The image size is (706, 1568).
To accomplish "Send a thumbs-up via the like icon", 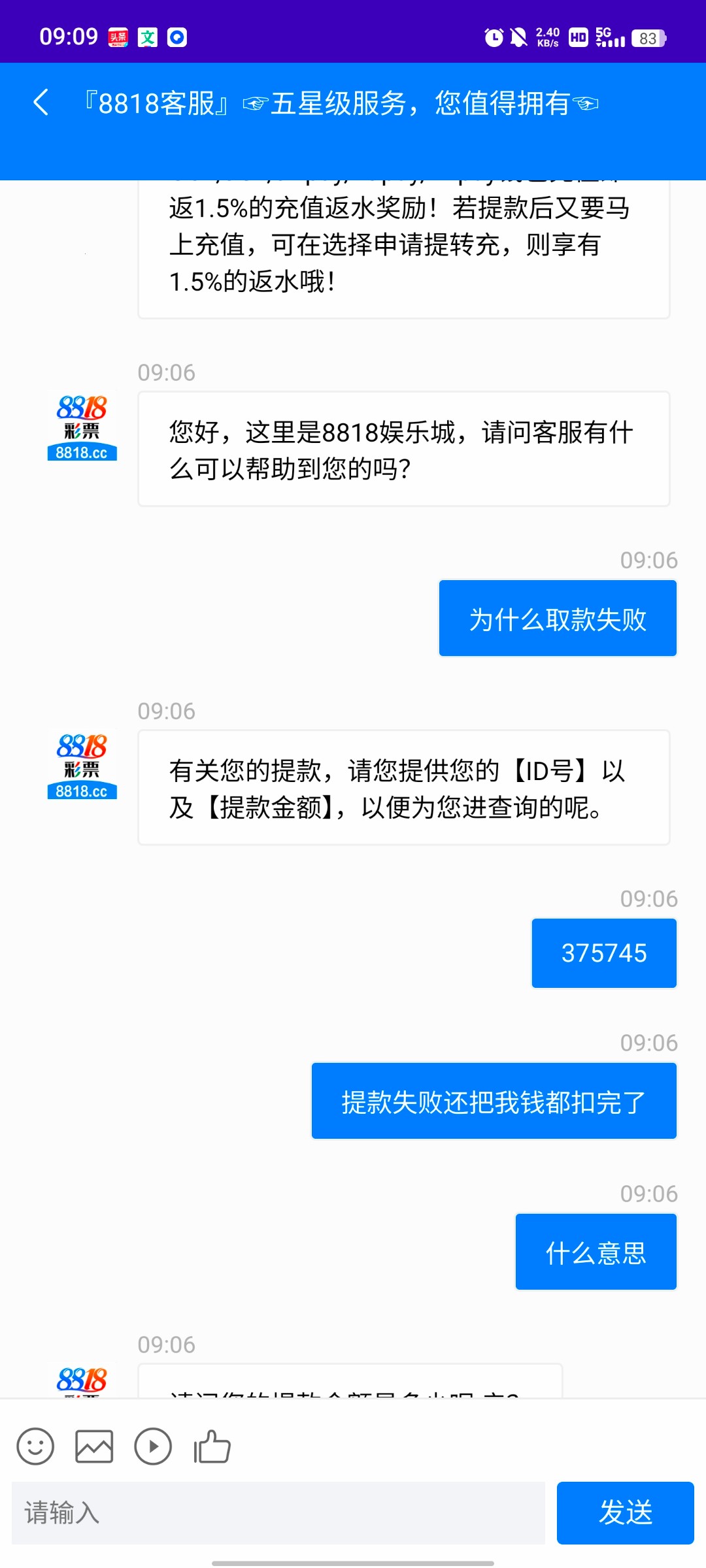I will pyautogui.click(x=212, y=1444).
